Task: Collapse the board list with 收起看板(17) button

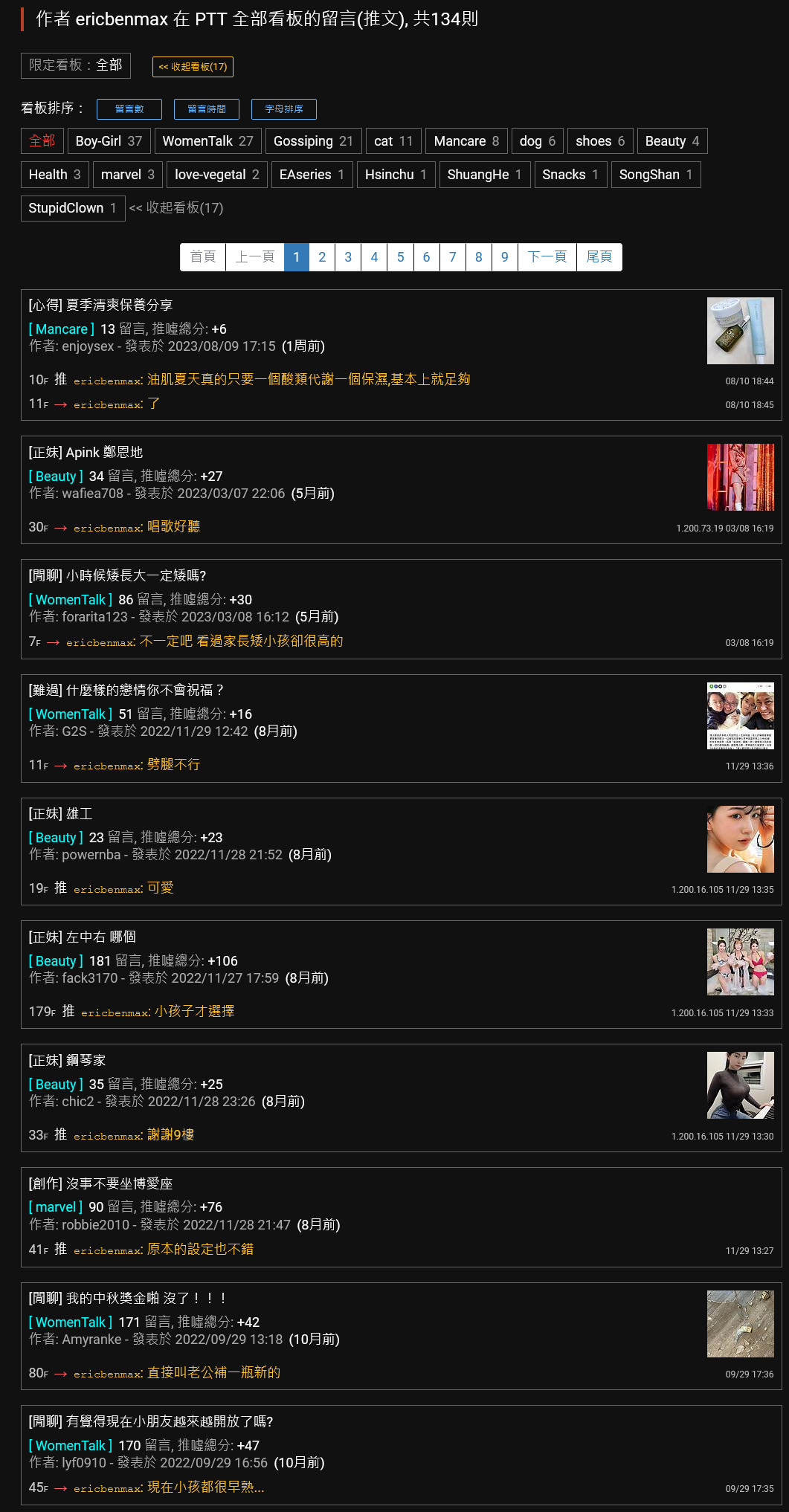Action: pos(193,67)
